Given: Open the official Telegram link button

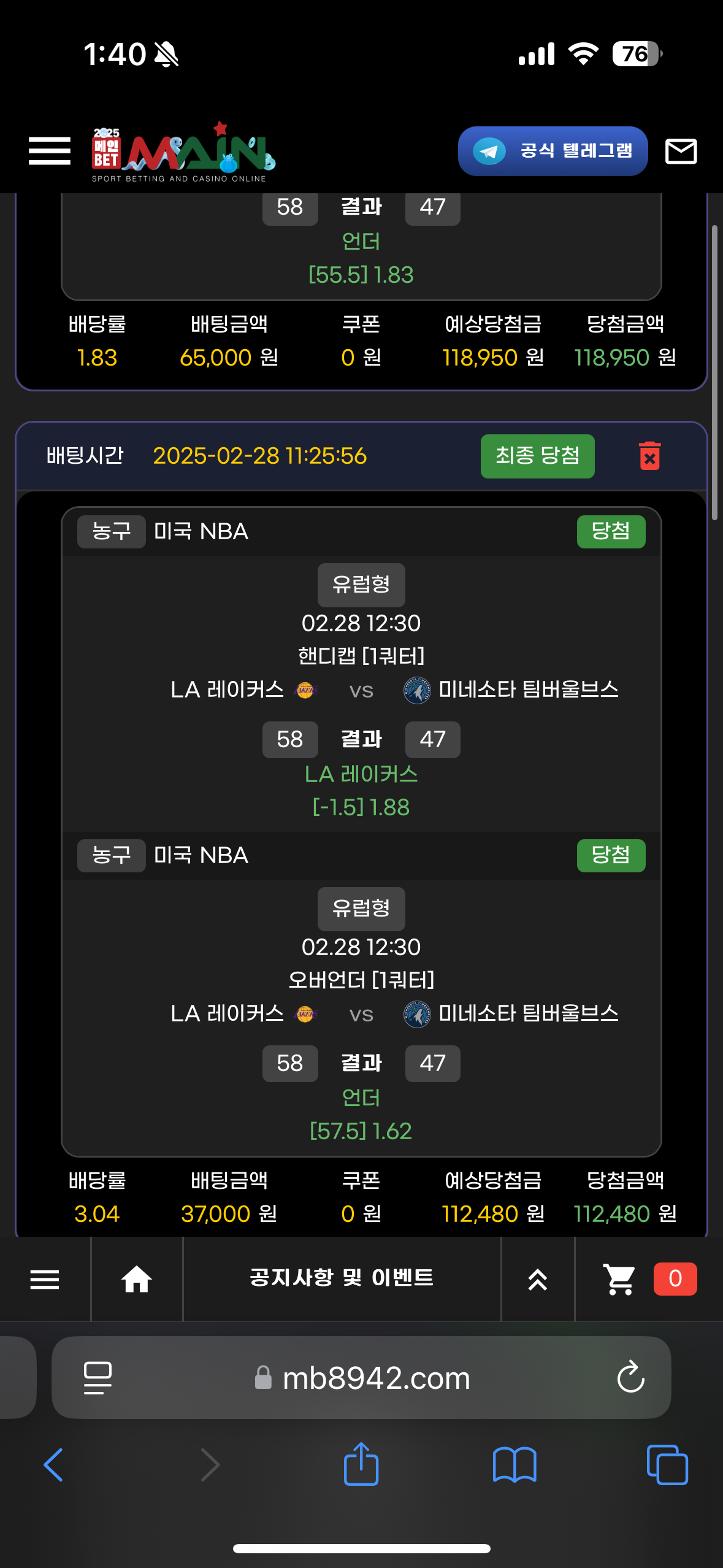Looking at the screenshot, I should [553, 151].
